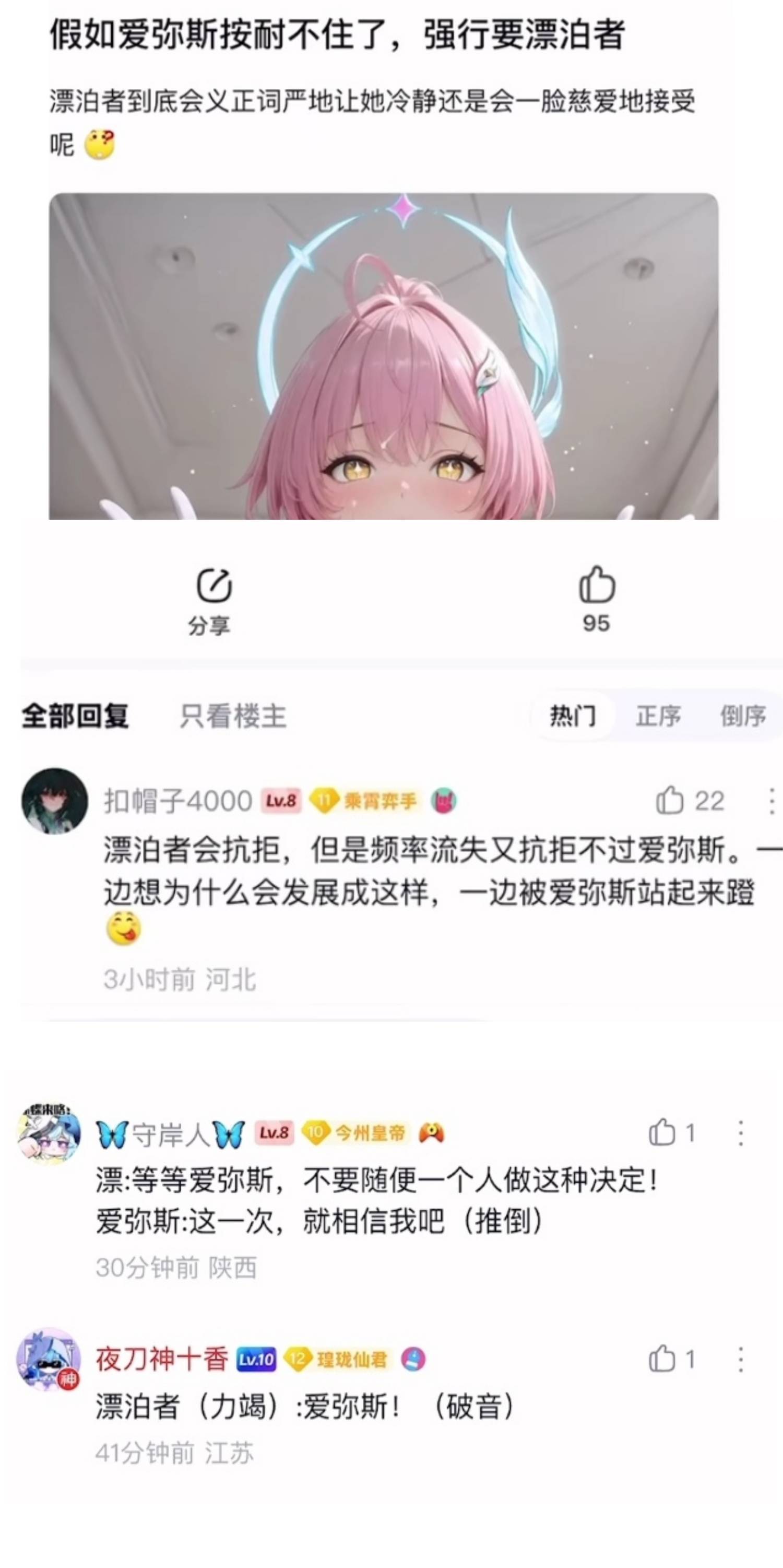The width and height of the screenshot is (783, 1568).
Task: Open more options on 守岸人's comment
Action: (x=740, y=1133)
